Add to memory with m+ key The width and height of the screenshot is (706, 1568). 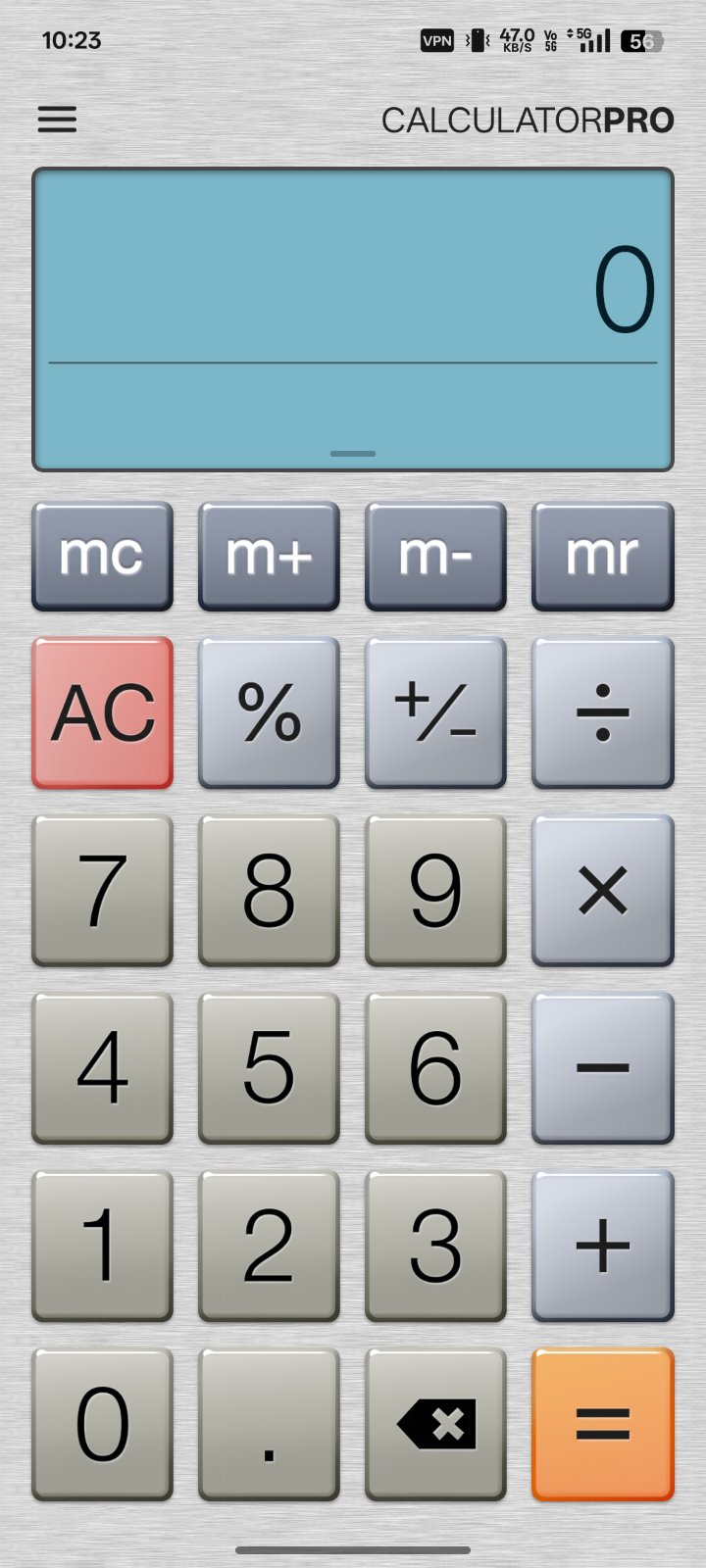(x=269, y=556)
